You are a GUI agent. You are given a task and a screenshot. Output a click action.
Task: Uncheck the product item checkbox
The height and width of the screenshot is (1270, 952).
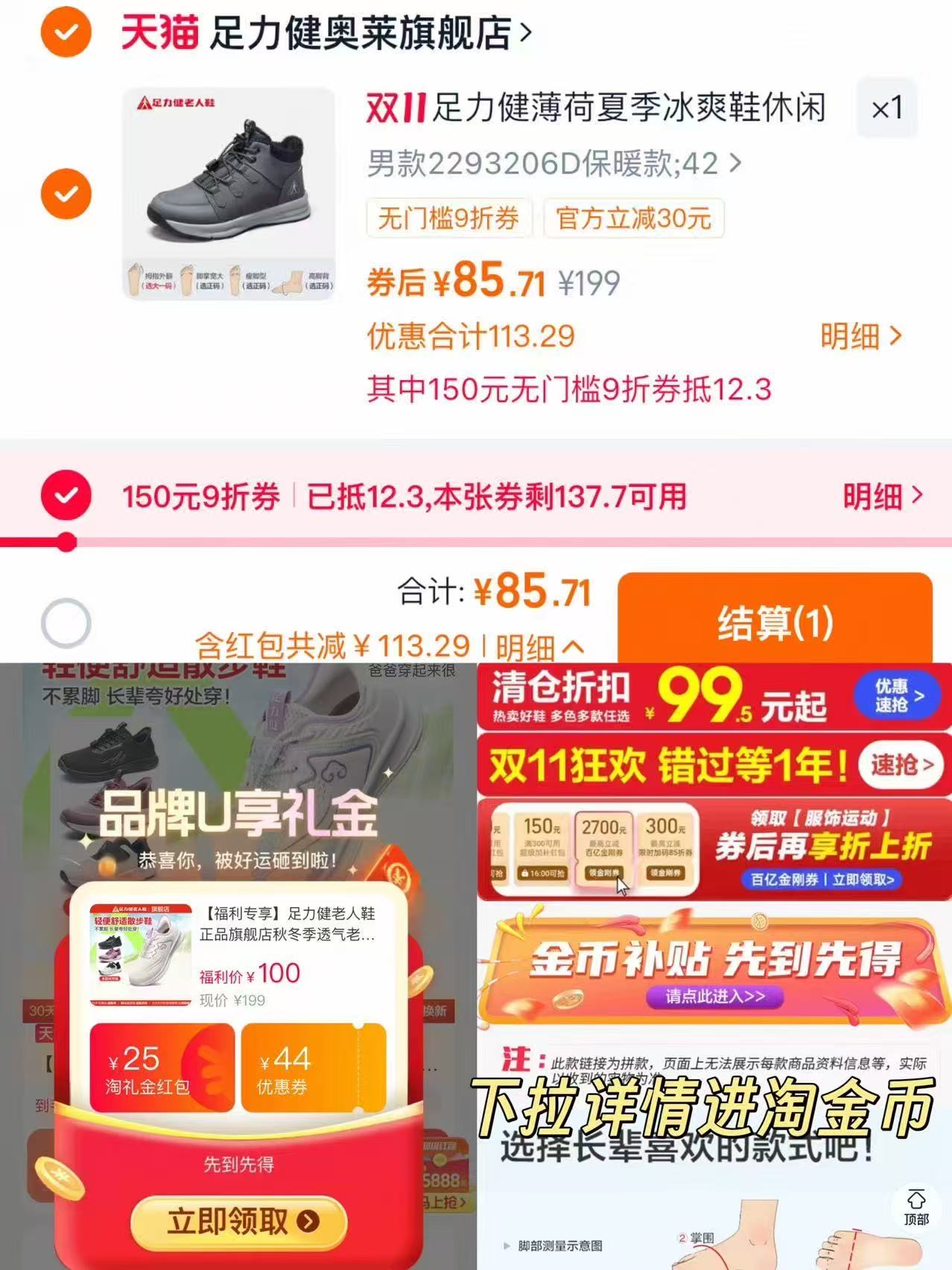pos(66,193)
